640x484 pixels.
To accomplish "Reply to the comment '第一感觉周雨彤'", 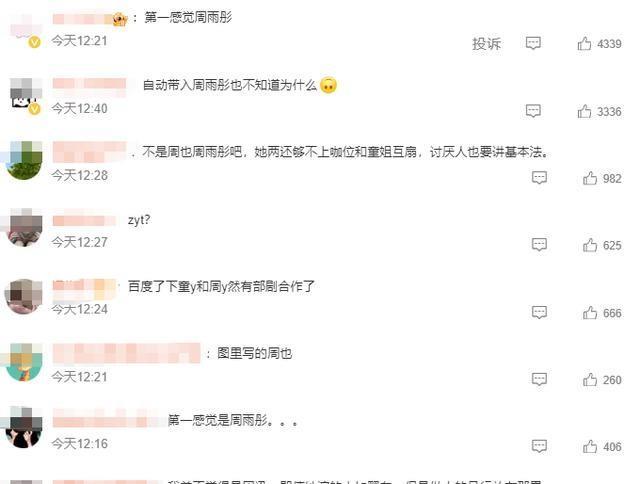I will point(534,44).
